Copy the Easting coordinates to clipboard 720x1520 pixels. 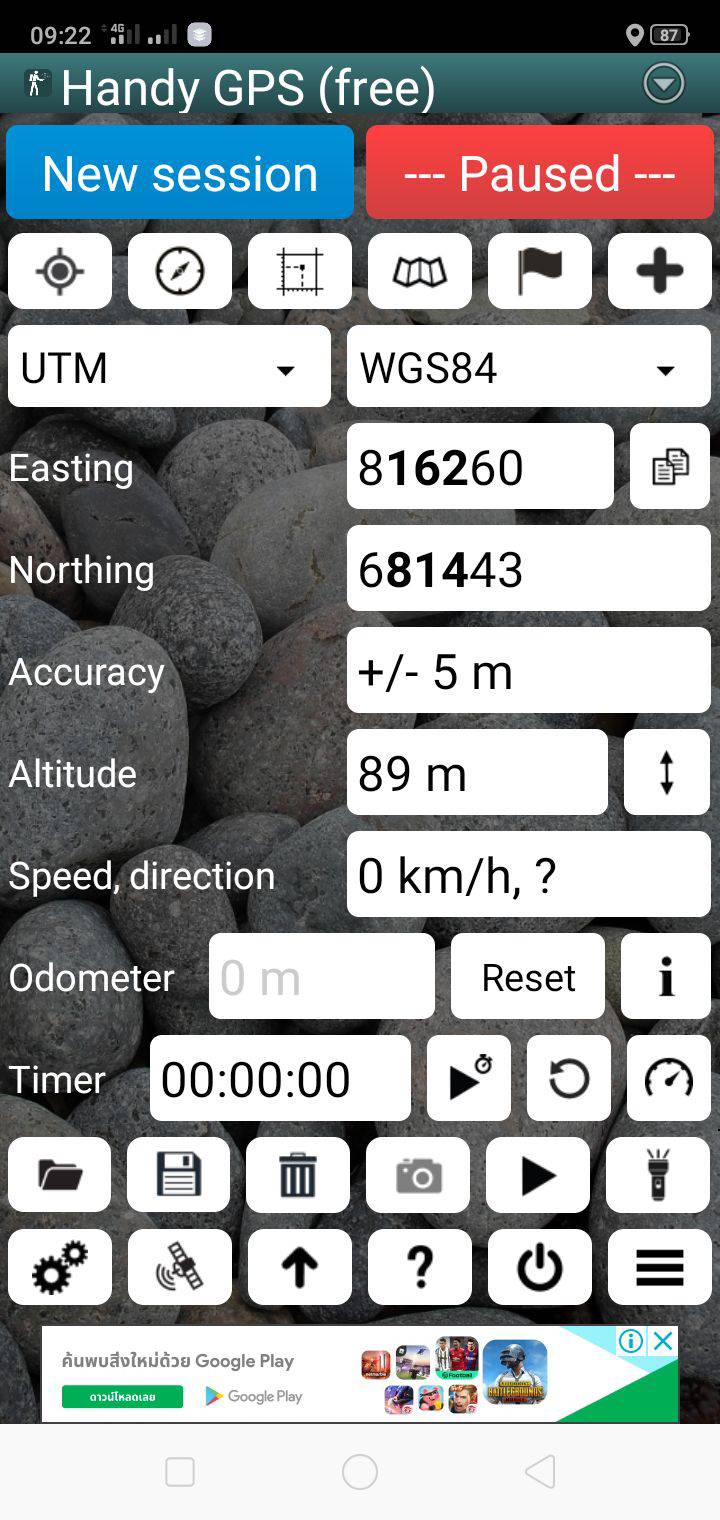pos(670,466)
